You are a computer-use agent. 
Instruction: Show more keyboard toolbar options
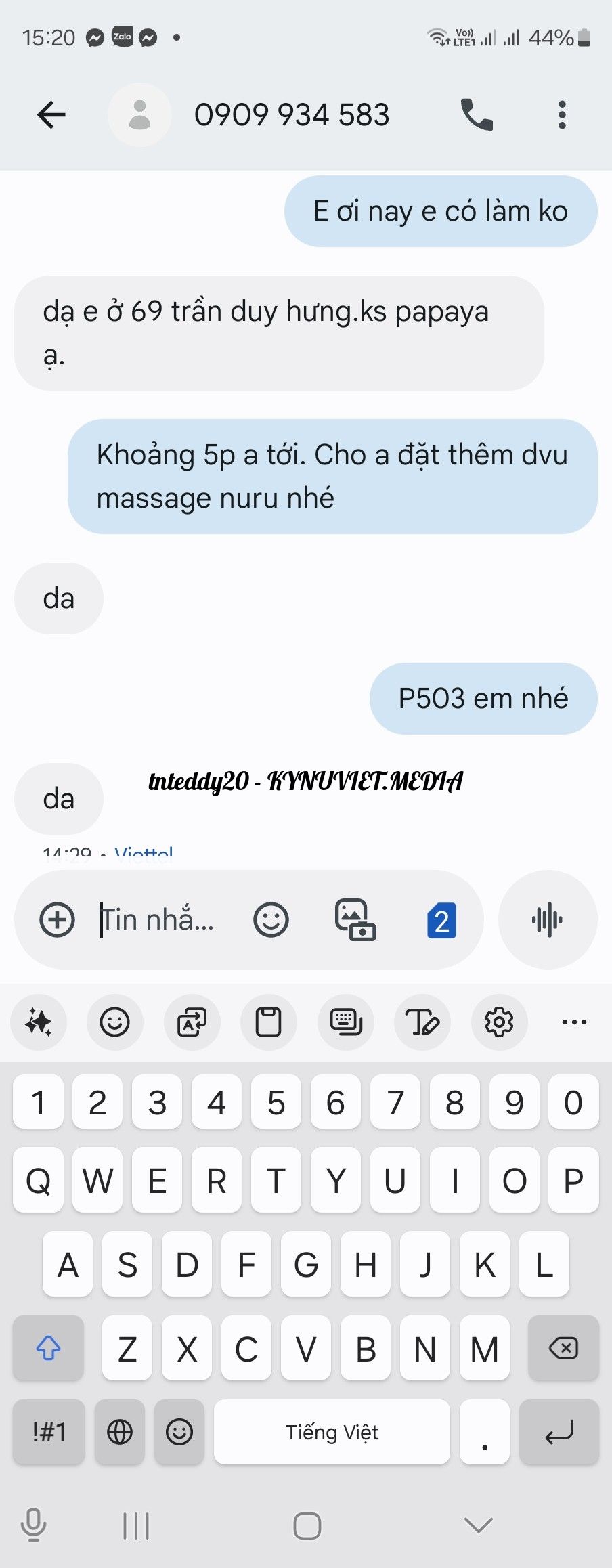(574, 1022)
